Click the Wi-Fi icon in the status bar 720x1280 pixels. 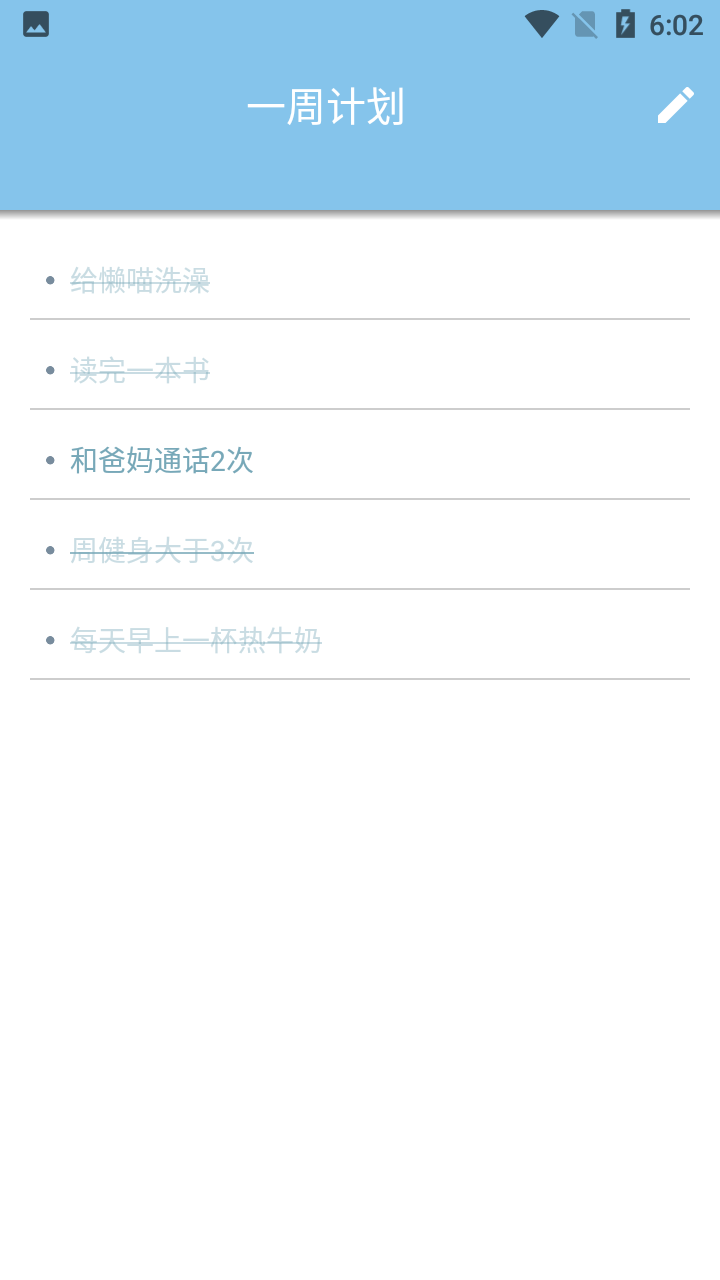541,24
